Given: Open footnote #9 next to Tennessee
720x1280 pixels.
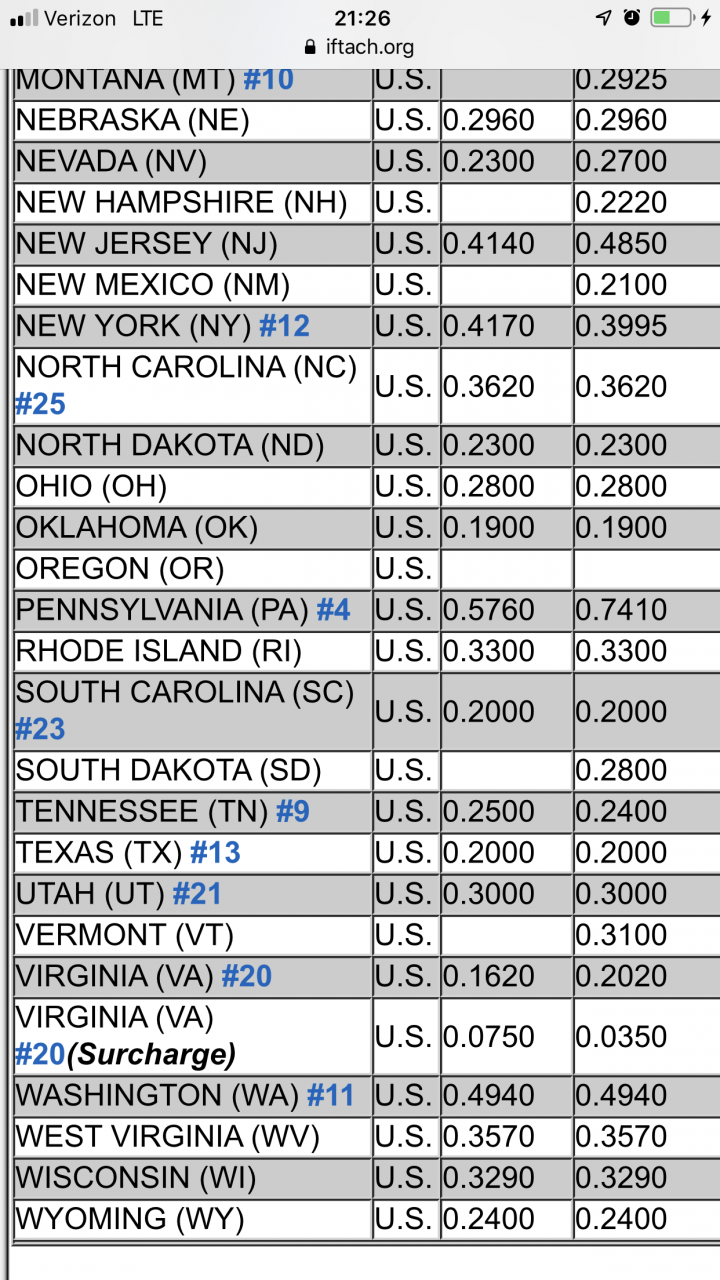Looking at the screenshot, I should 293,811.
